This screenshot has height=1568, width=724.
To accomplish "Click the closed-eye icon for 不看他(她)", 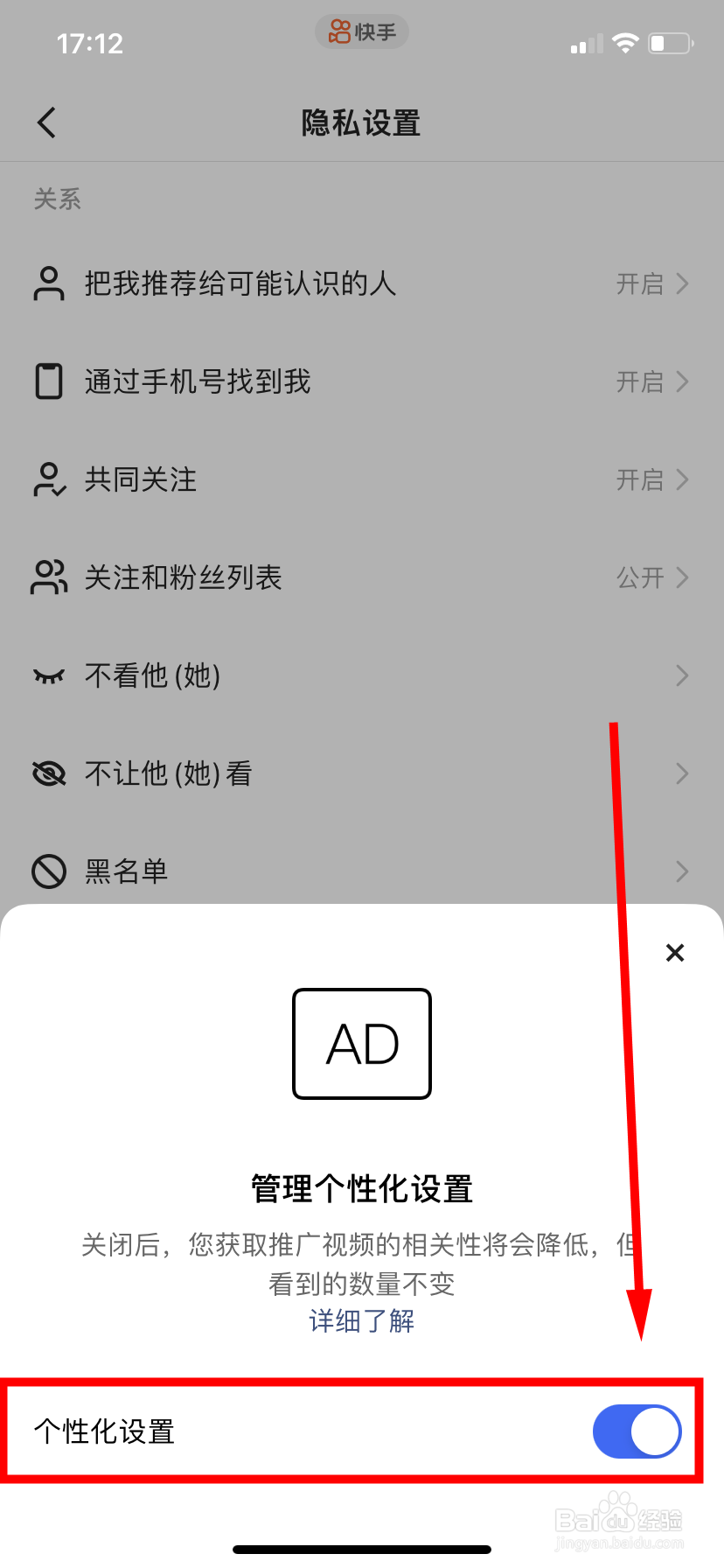I will [x=48, y=675].
